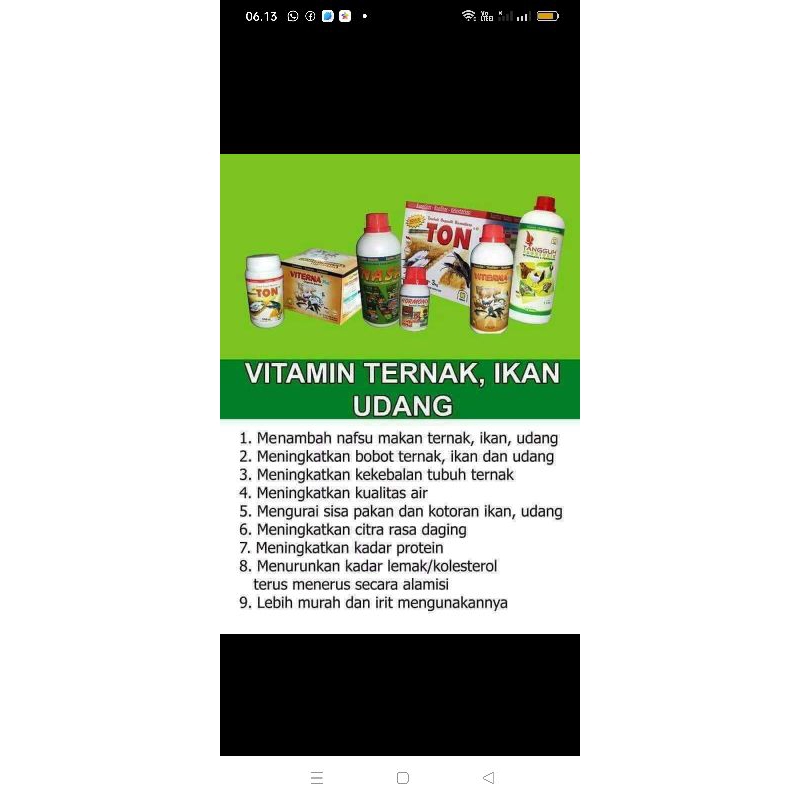The image size is (800, 800).
Task: Tap the home button in navigation bar
Action: pos(403,778)
